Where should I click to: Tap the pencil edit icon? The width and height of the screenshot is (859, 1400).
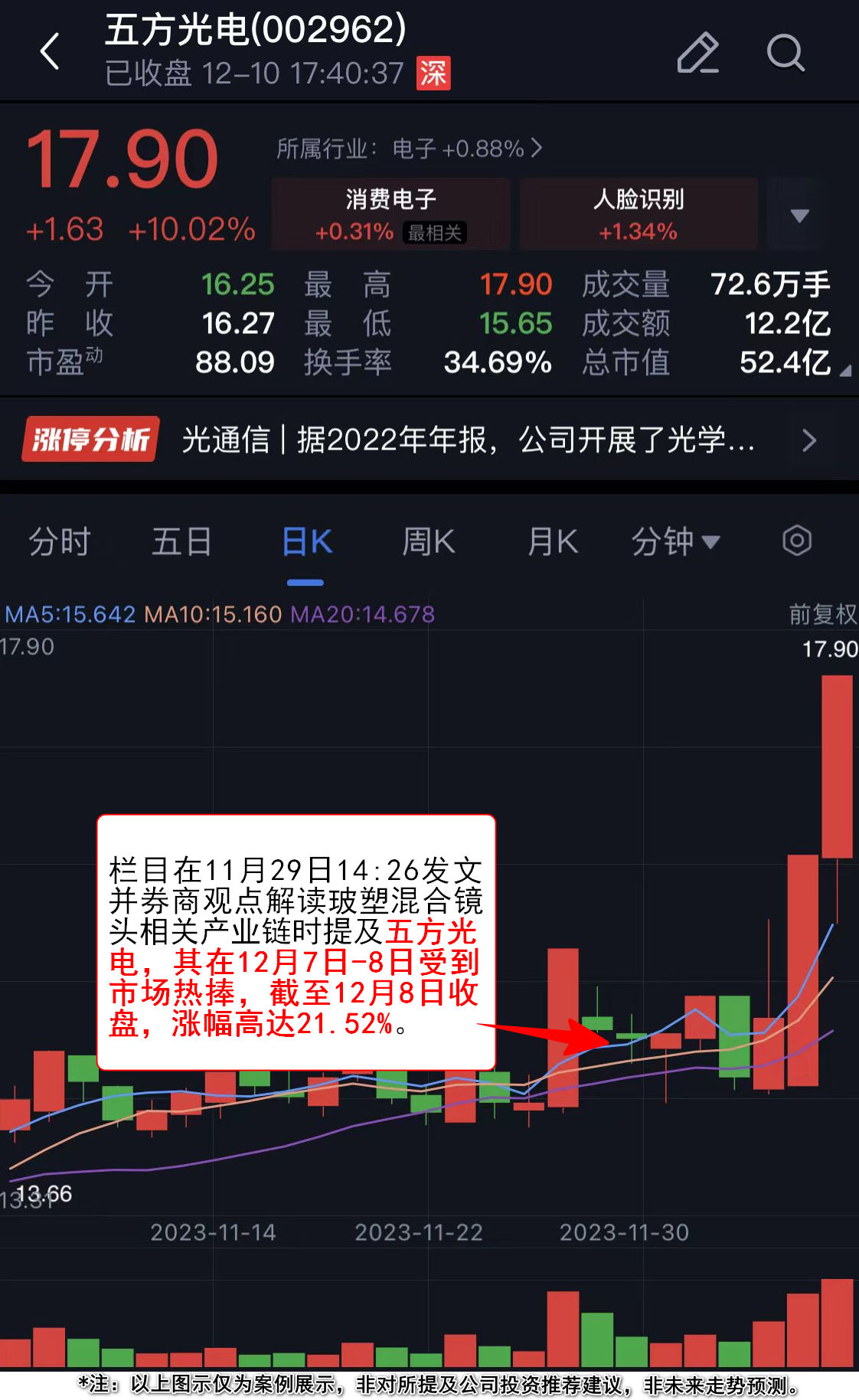point(697,52)
